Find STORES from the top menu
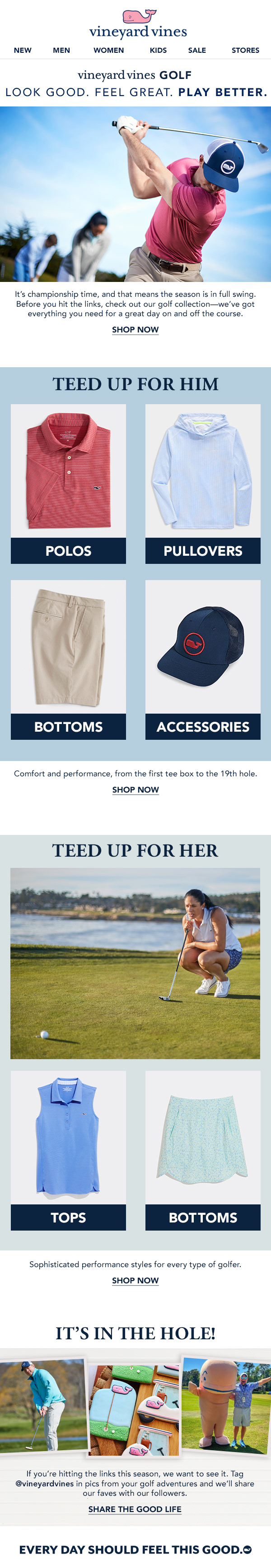Viewport: 271px width, 1568px height. (245, 51)
